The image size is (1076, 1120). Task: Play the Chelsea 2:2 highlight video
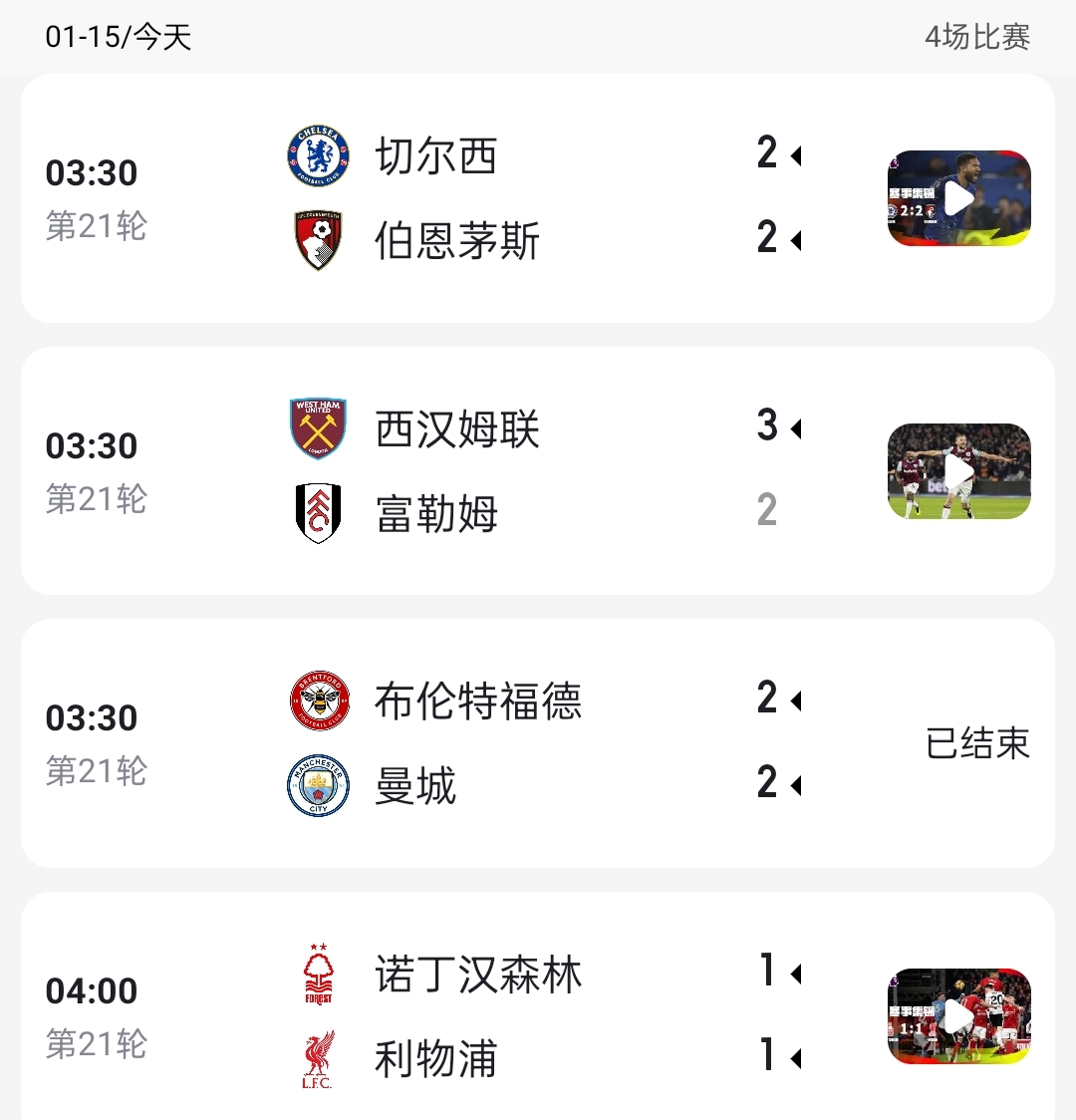tap(958, 196)
